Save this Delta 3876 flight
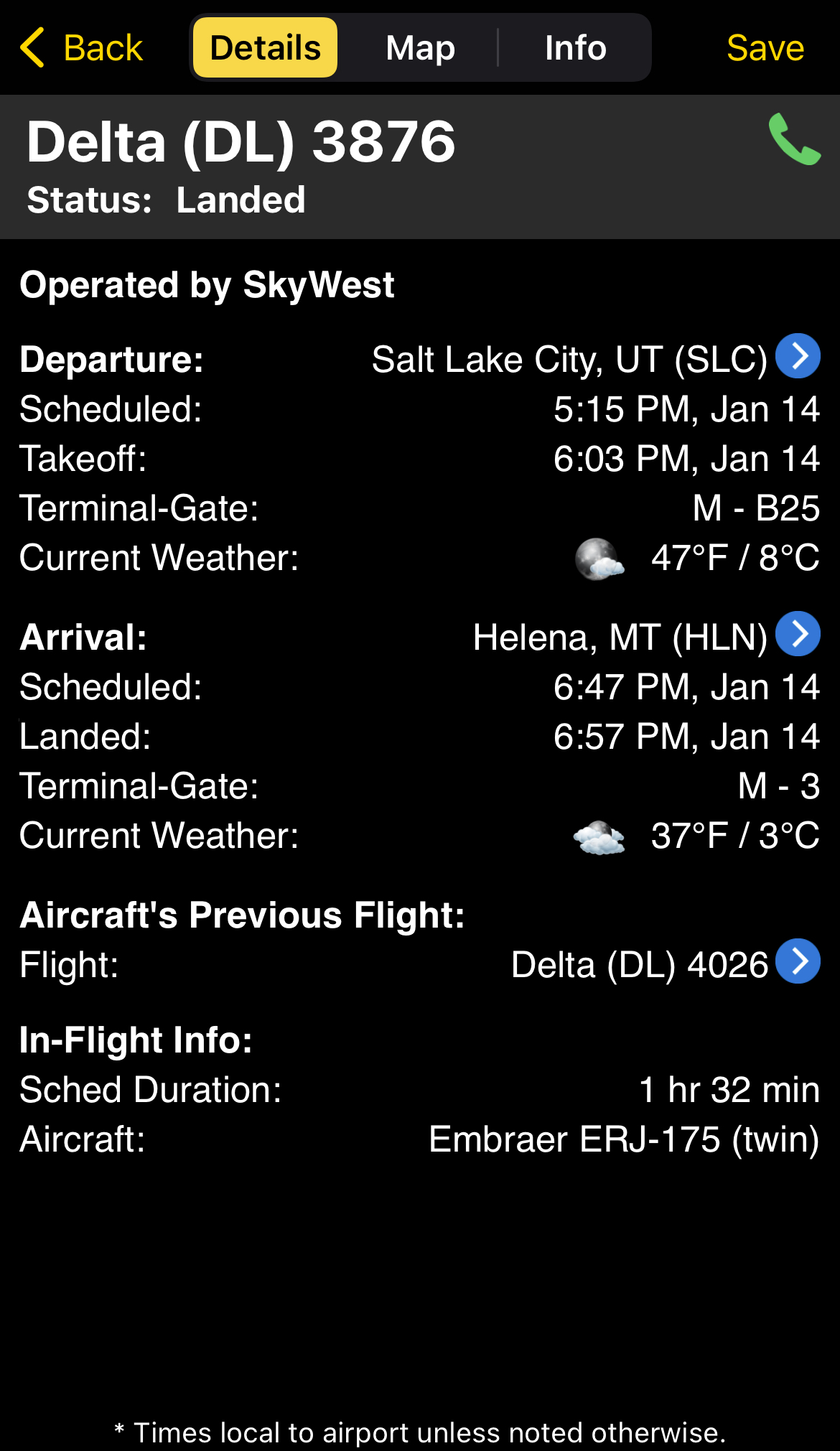 point(765,48)
